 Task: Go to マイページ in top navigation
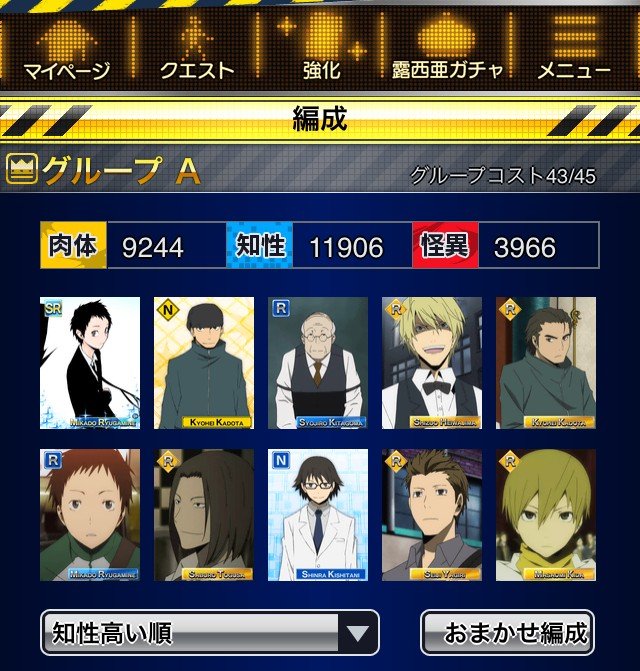pyautogui.click(x=65, y=50)
